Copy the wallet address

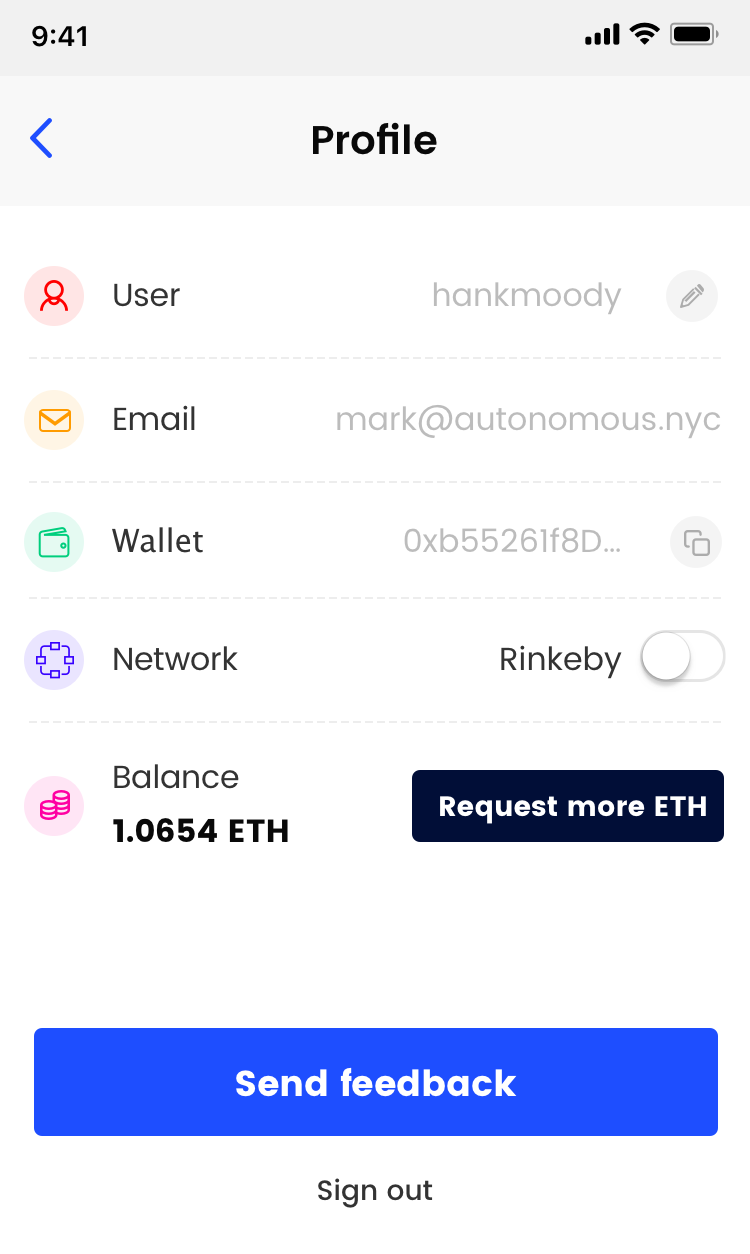[696, 542]
